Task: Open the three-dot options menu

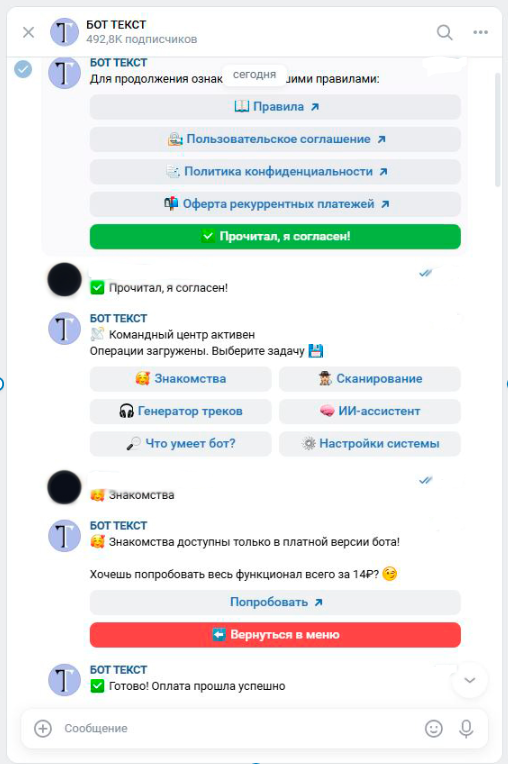Action: coord(480,32)
